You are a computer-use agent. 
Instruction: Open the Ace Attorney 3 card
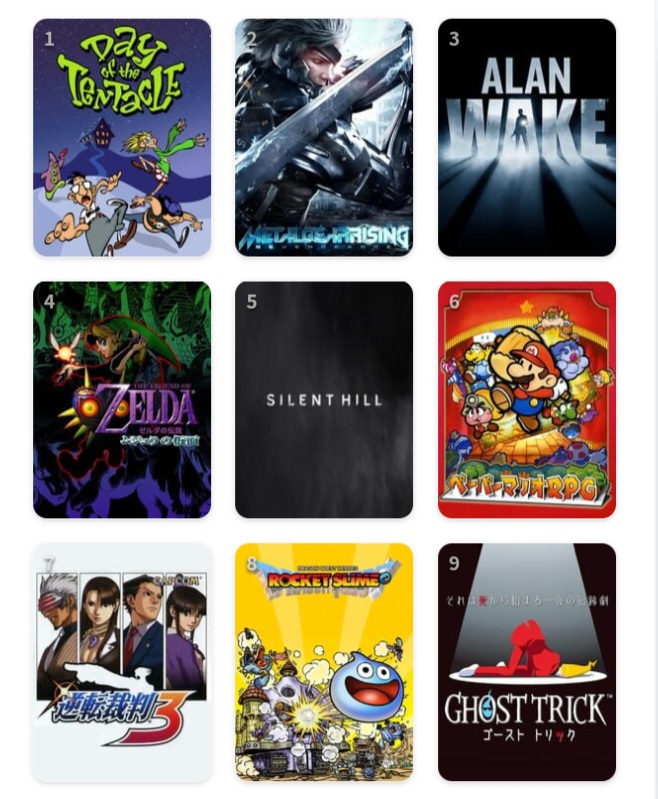[x=122, y=662]
